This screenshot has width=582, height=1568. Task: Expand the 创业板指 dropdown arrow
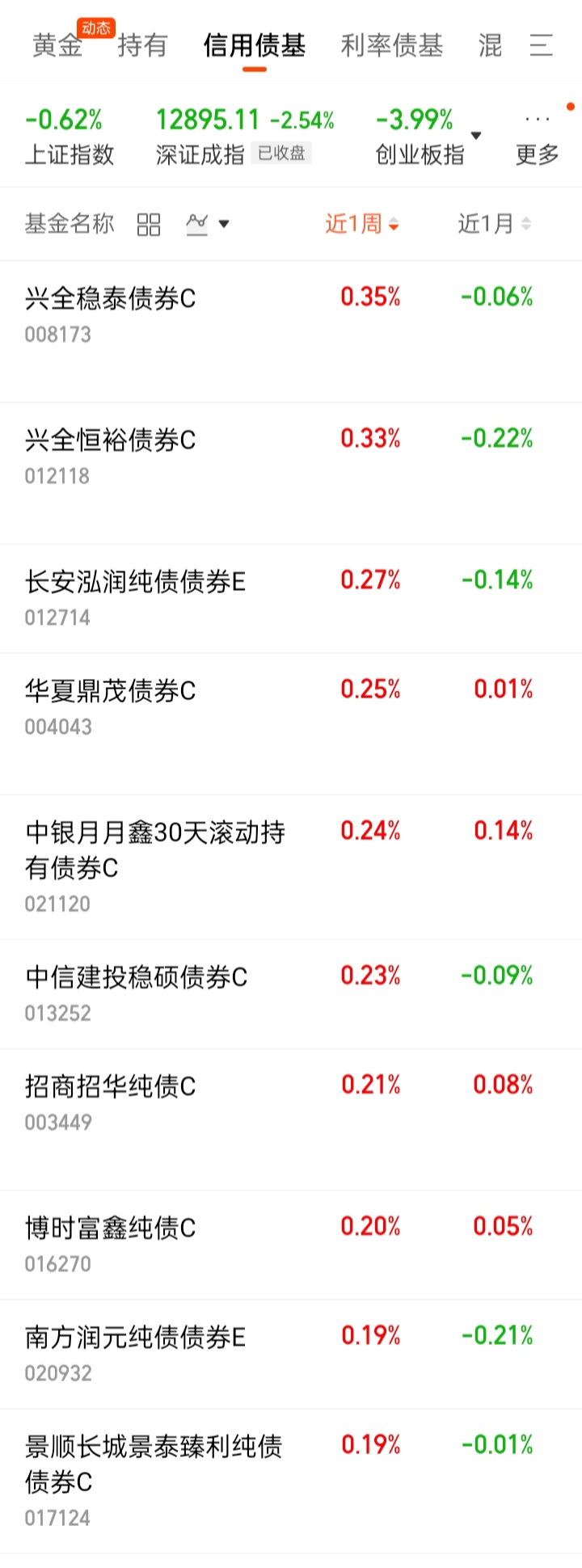tap(476, 135)
